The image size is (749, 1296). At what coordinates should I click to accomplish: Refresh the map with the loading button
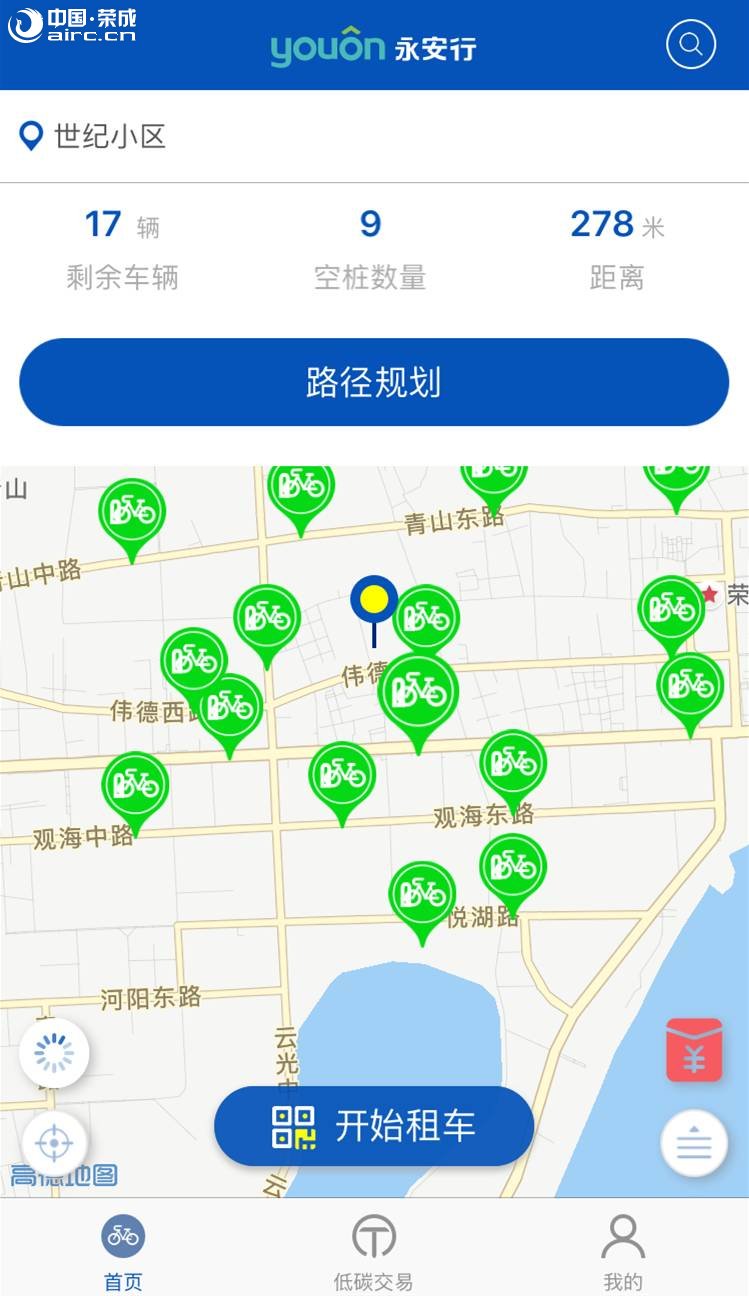[54, 1052]
